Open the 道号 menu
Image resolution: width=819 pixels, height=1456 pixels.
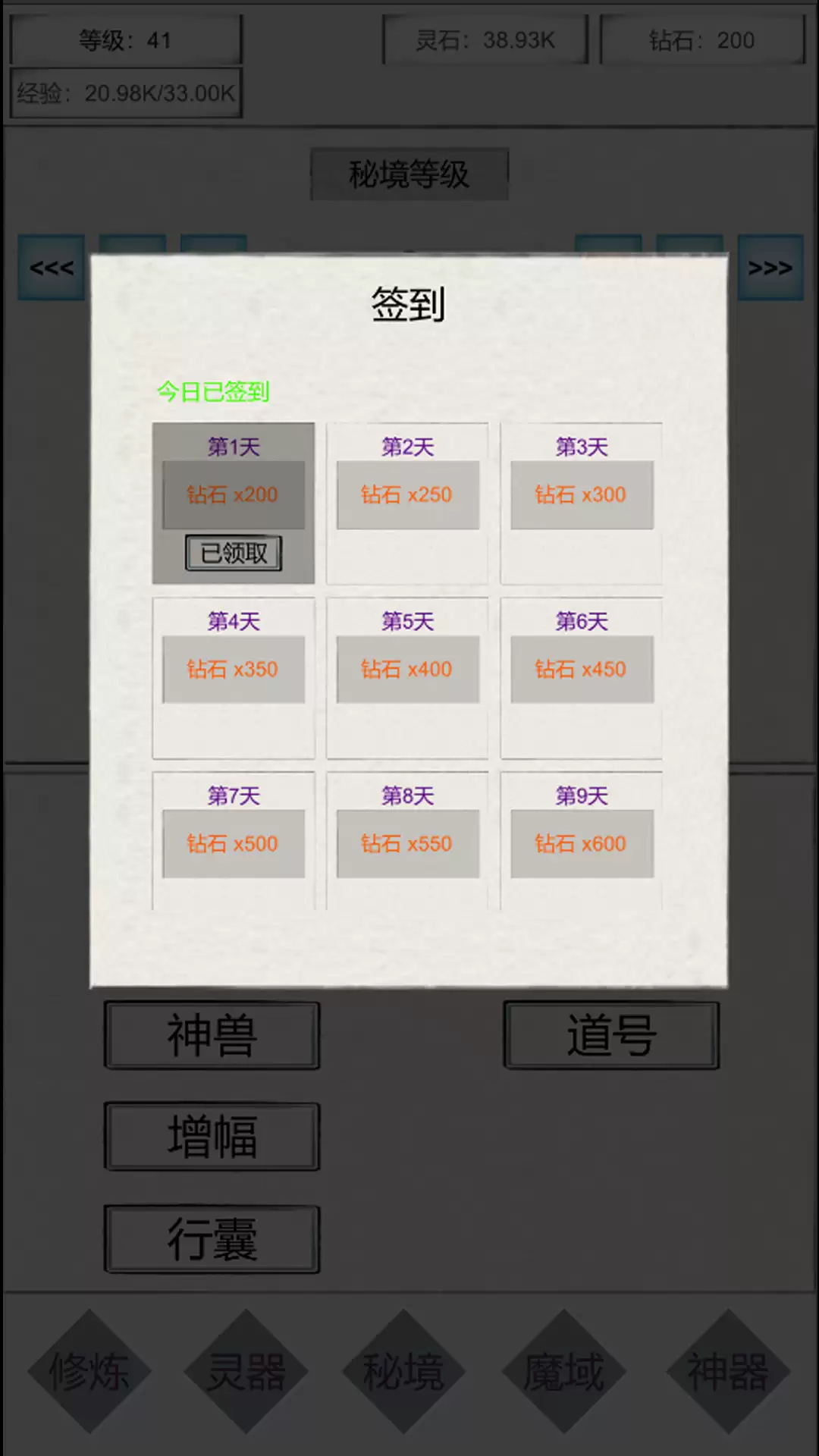pos(611,1036)
